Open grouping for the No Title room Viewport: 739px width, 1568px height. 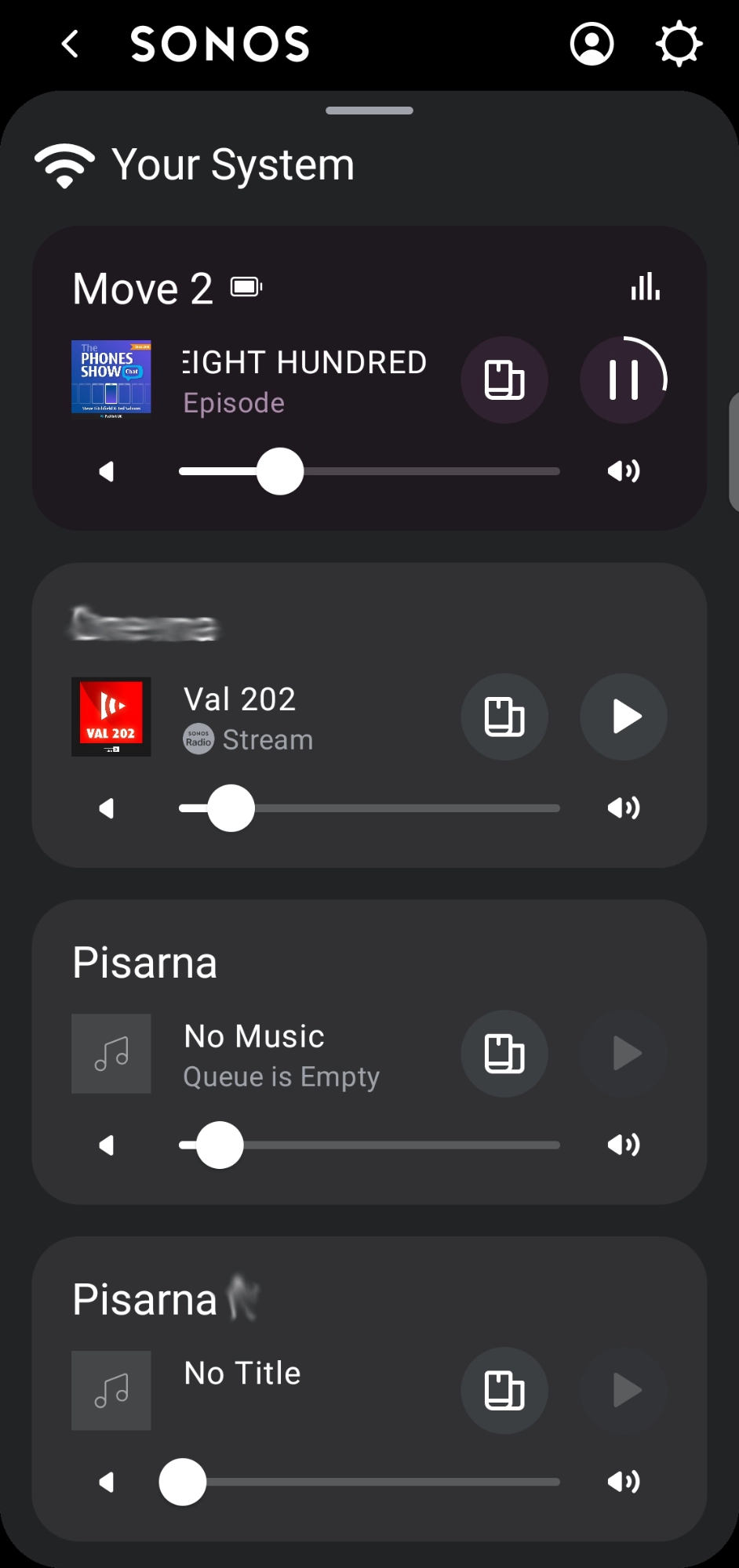(504, 1391)
